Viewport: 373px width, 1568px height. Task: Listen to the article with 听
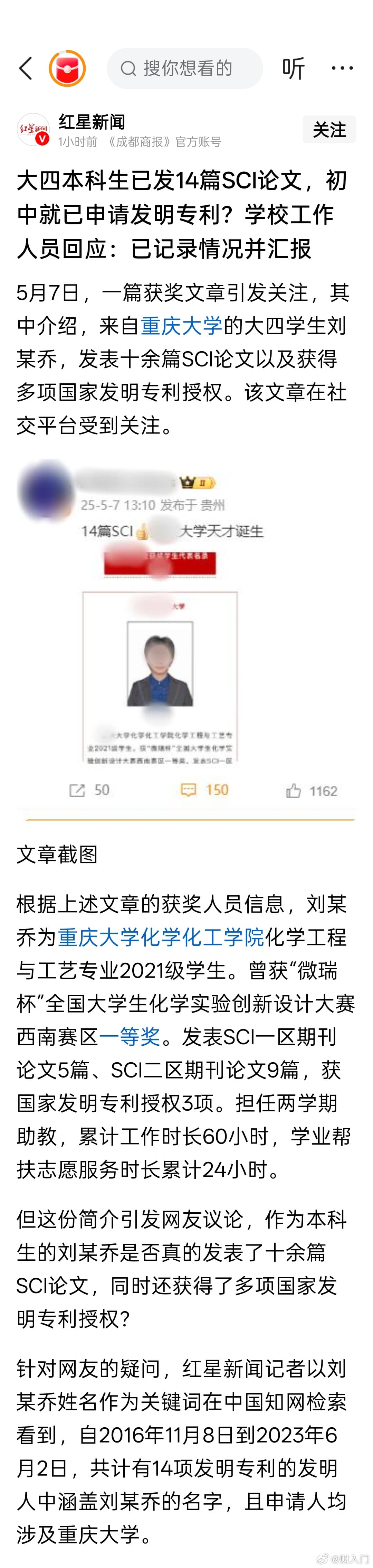click(x=293, y=68)
